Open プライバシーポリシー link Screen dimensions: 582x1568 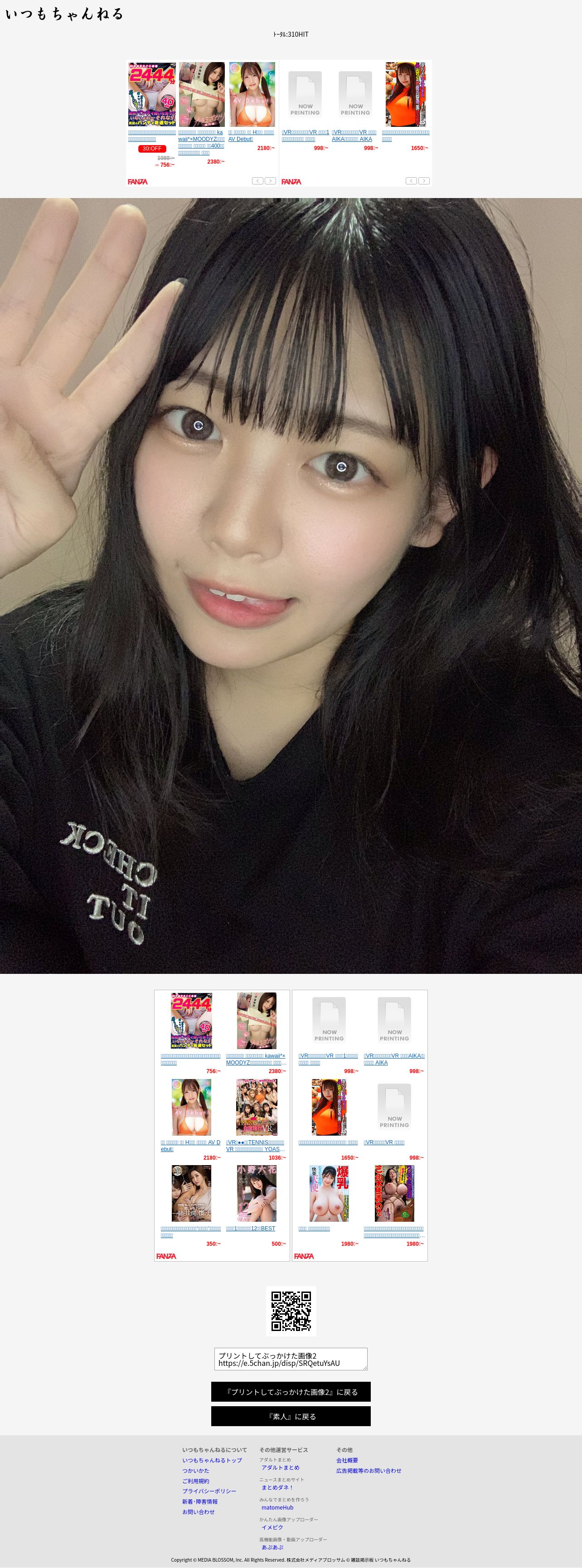pos(209,1491)
